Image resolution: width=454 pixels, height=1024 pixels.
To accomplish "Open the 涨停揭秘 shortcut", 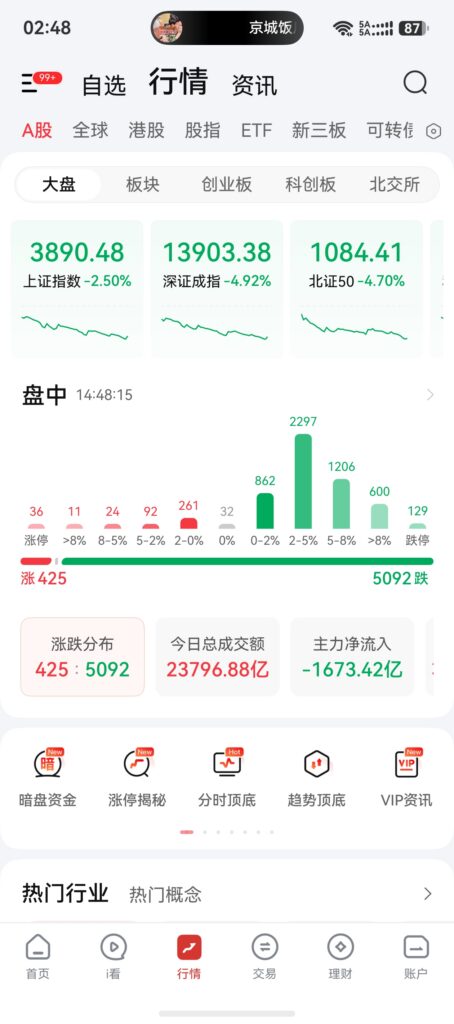I will coord(137,778).
